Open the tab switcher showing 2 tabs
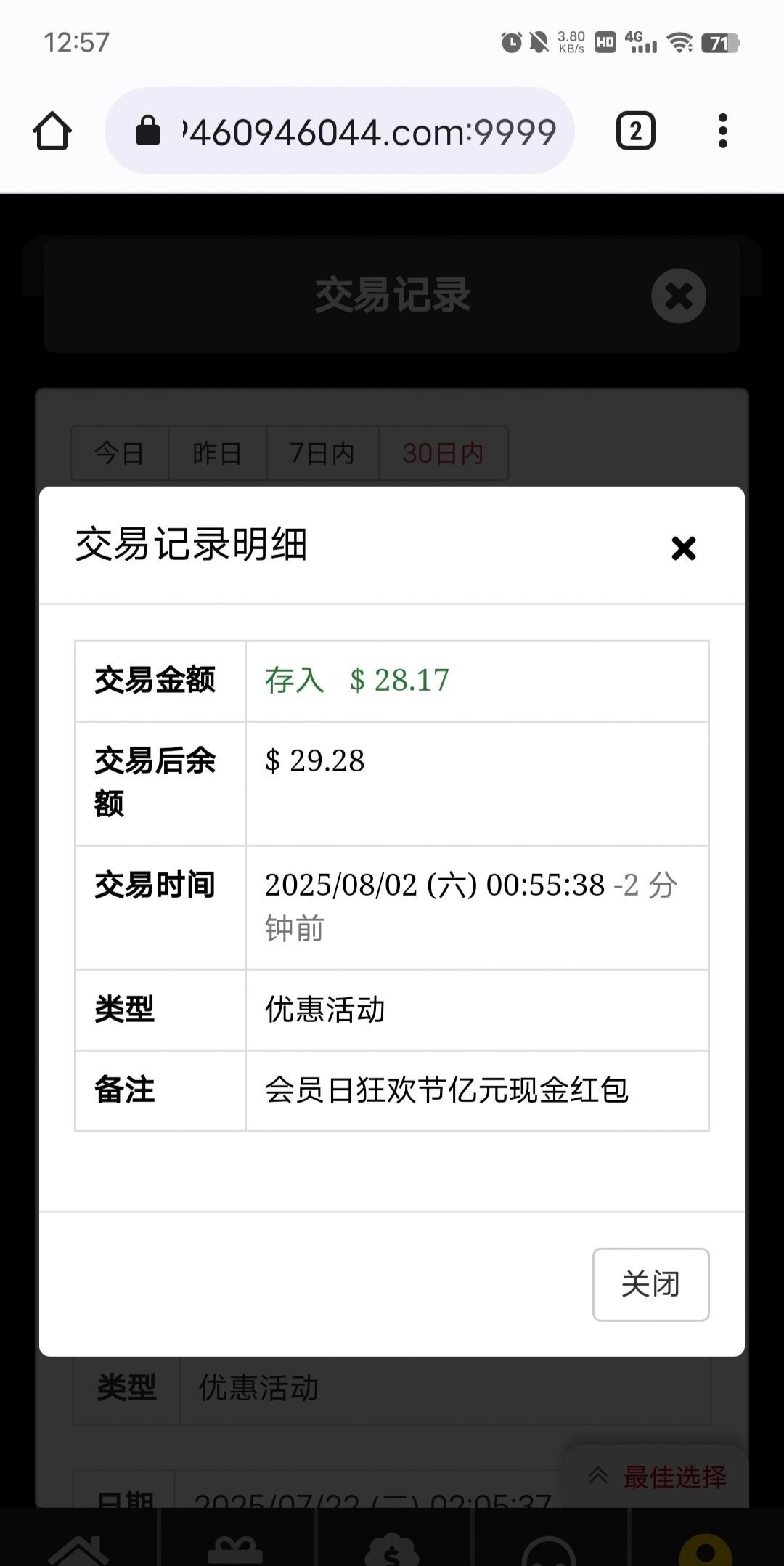 click(635, 131)
